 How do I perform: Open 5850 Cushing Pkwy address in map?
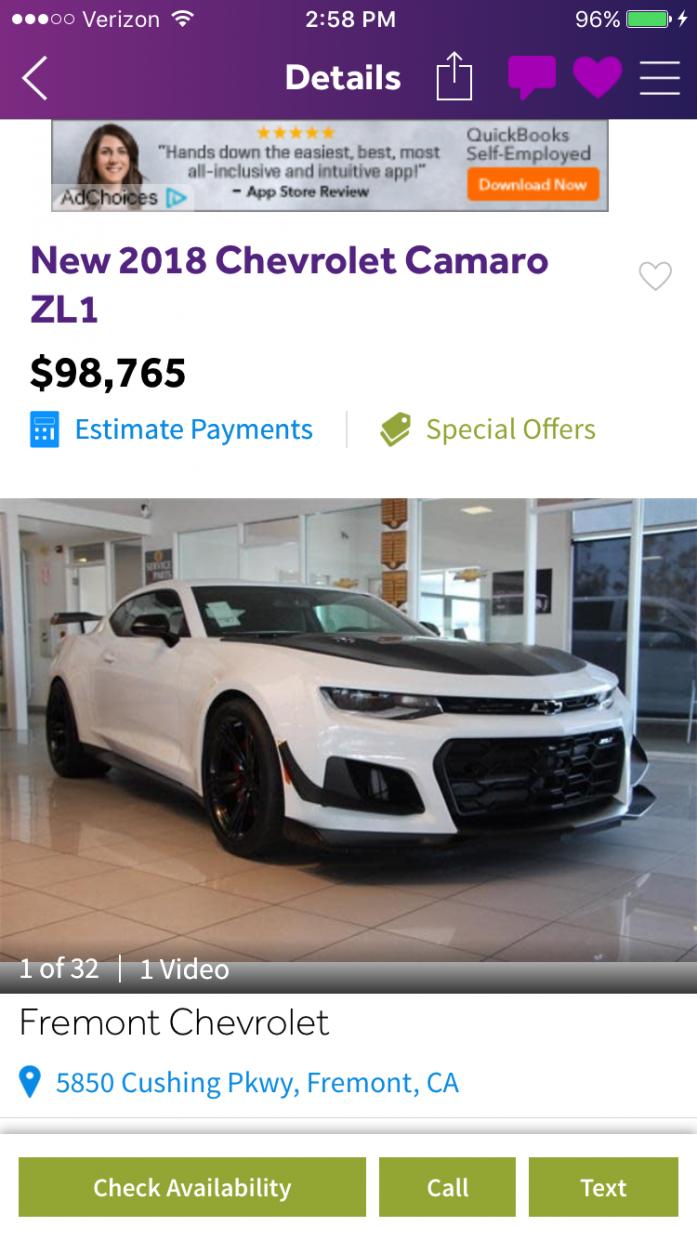coord(256,1082)
